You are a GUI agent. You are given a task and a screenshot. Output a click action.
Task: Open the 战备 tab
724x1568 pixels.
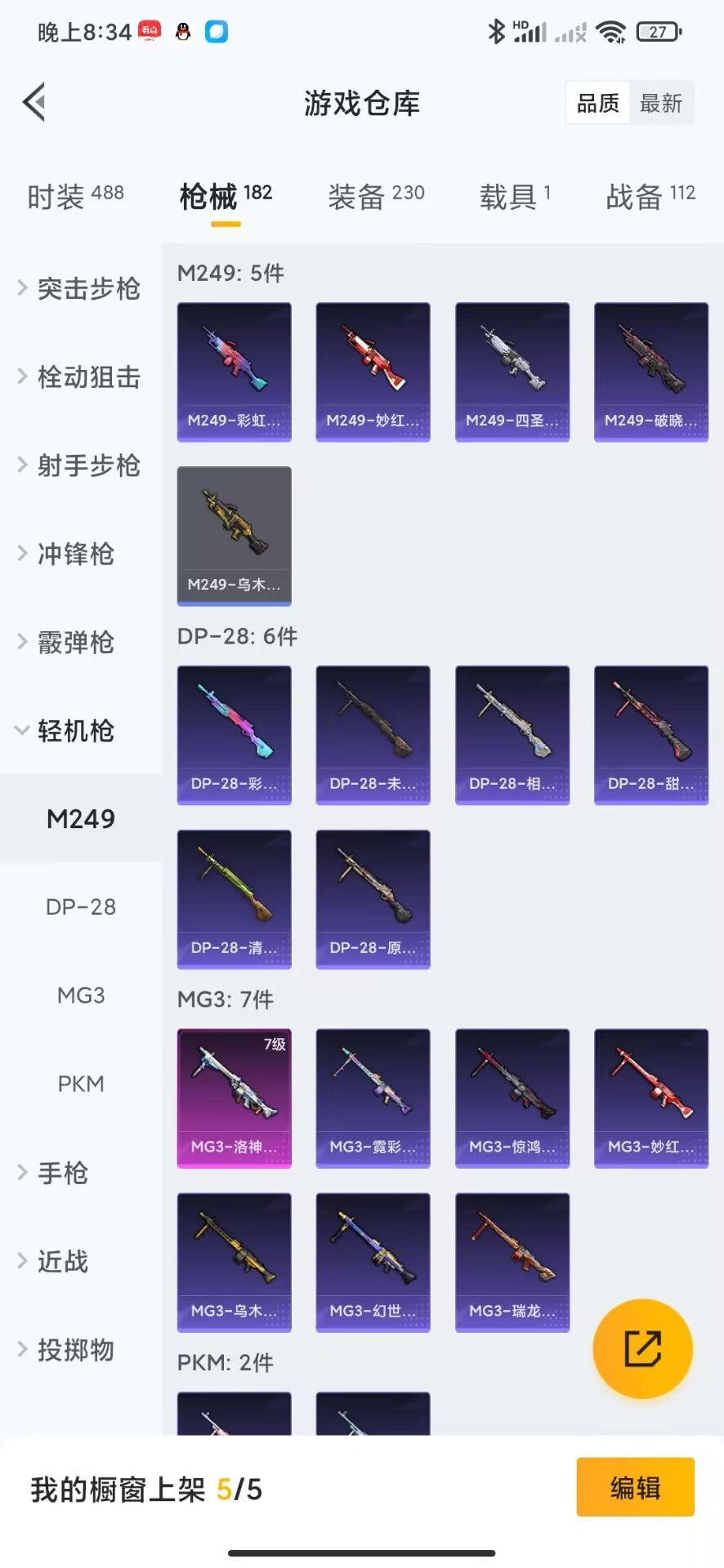click(650, 196)
